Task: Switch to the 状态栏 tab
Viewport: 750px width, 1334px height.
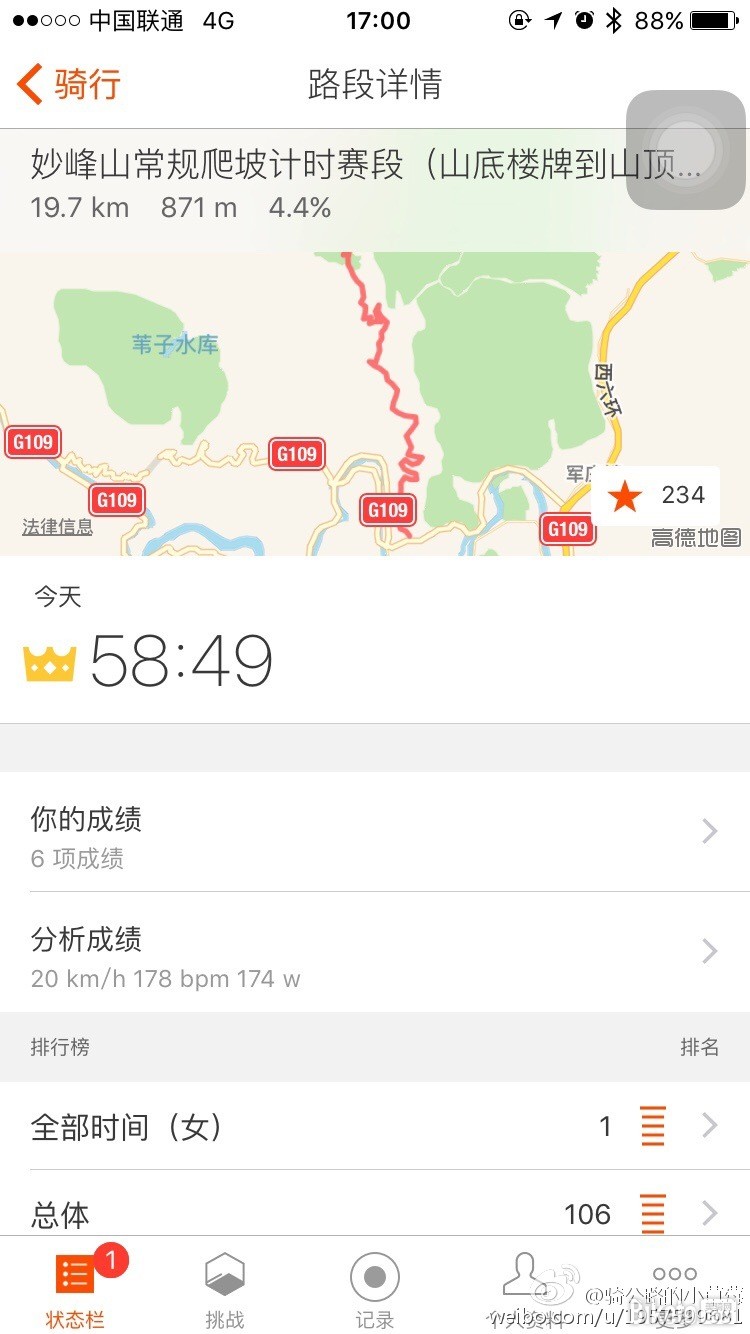Action: [x=75, y=1290]
